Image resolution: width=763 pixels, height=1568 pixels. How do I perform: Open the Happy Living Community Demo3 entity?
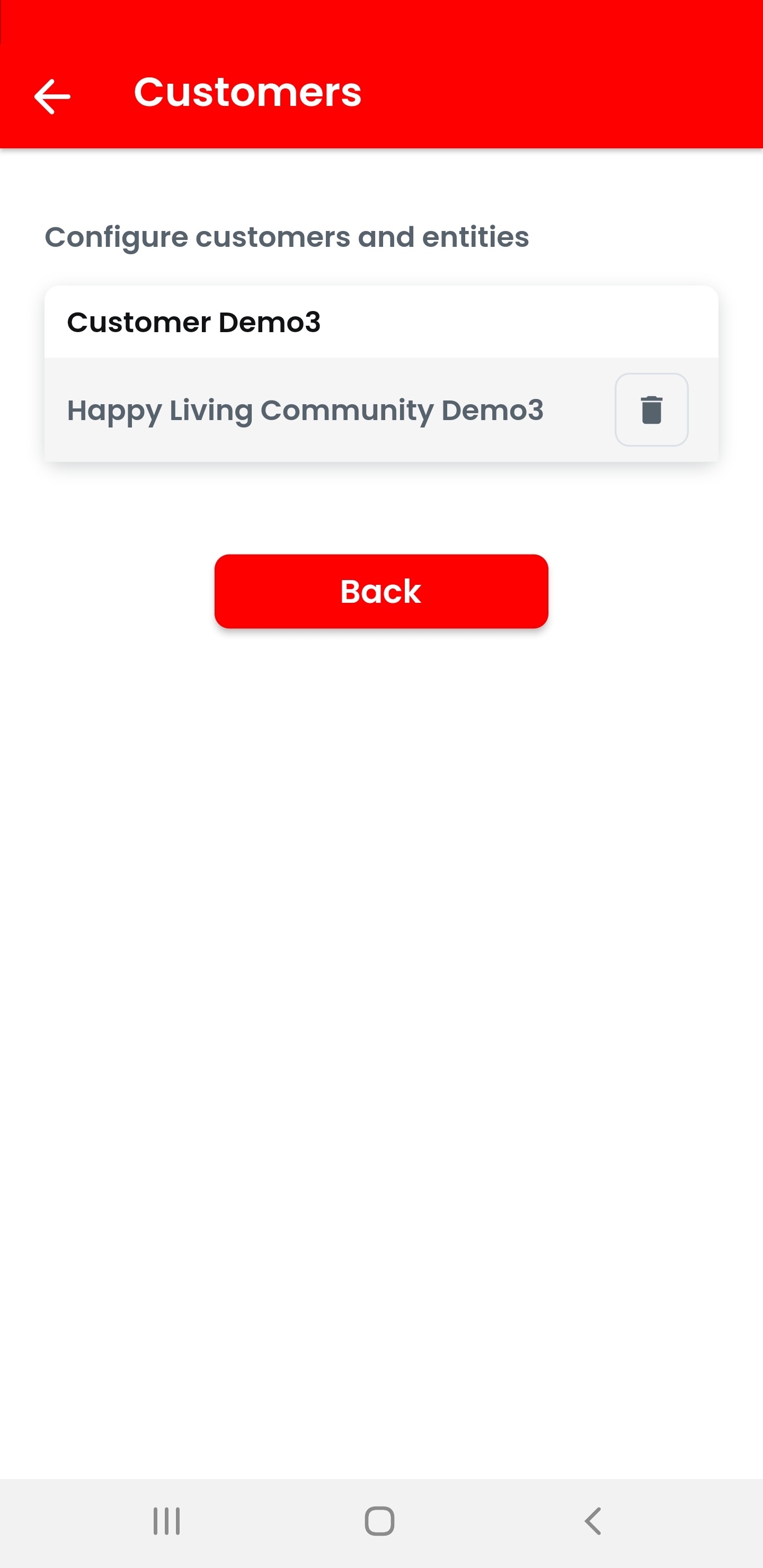(305, 409)
